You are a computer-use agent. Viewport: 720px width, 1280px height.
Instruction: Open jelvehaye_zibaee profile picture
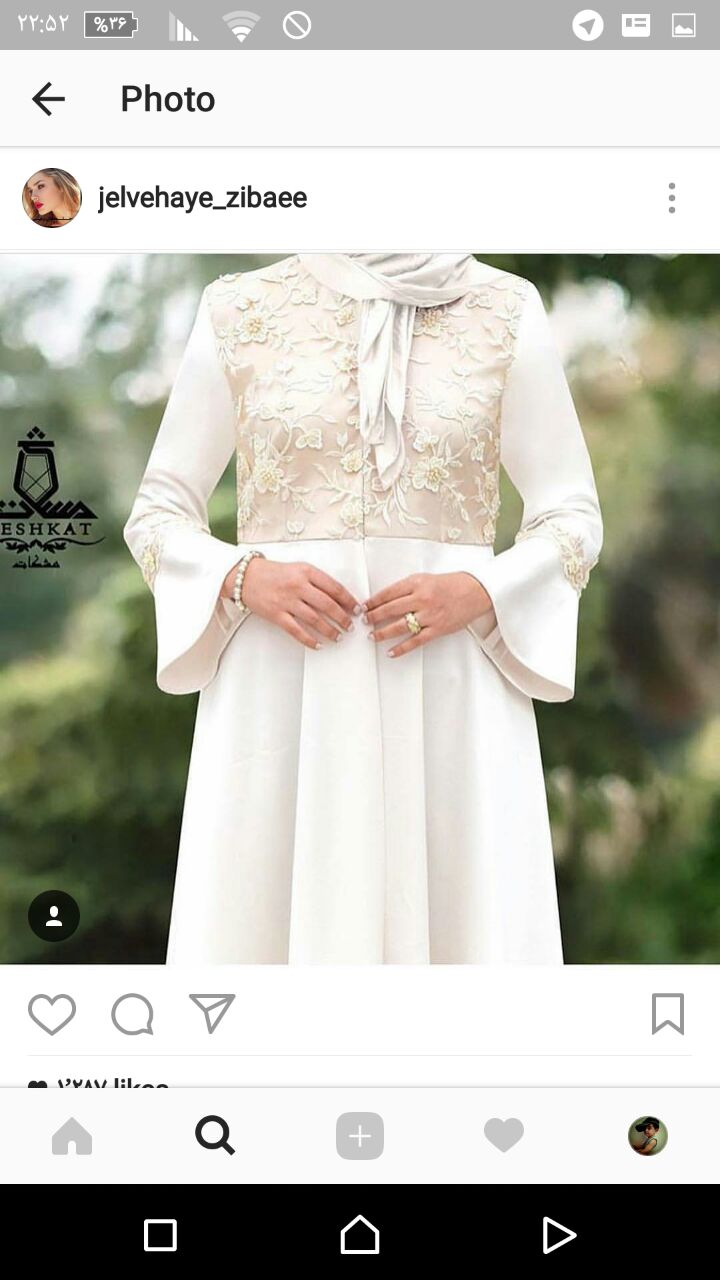[x=52, y=198]
